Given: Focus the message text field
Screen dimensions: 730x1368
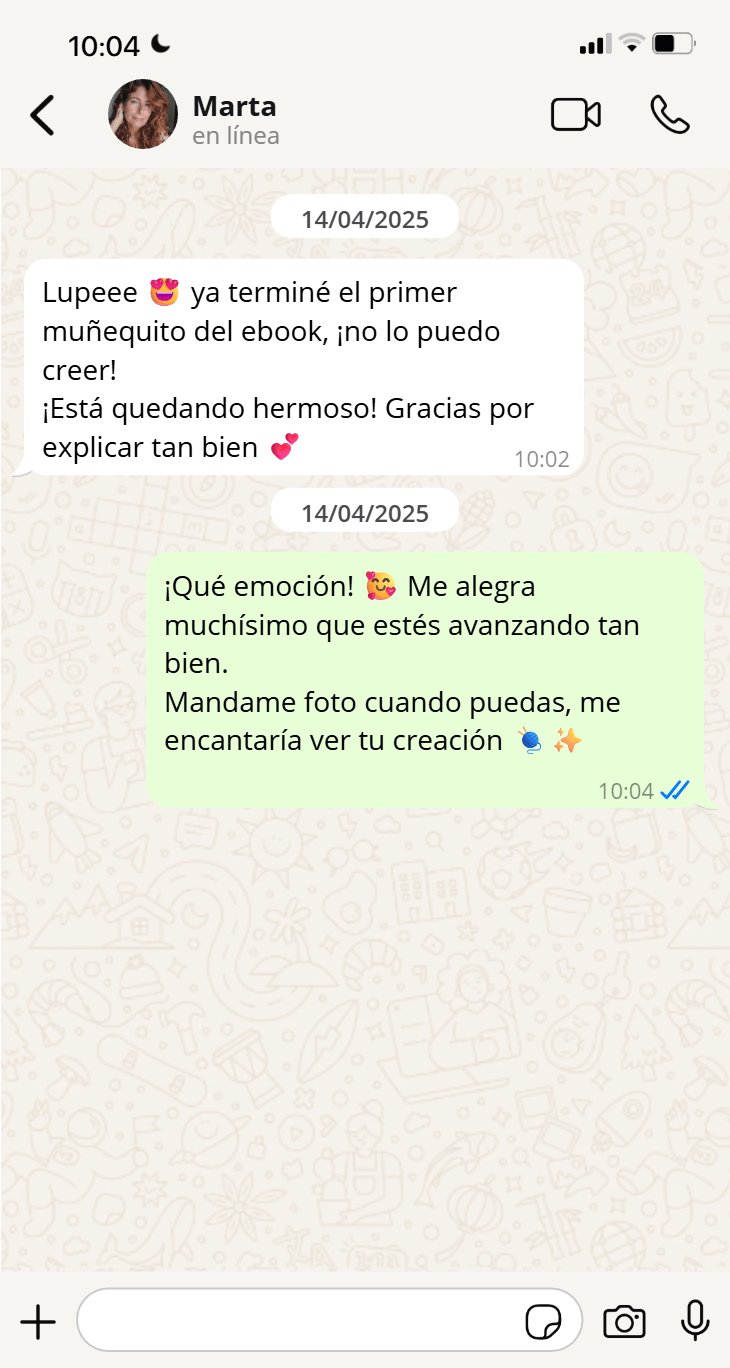Looking at the screenshot, I should 300,1322.
